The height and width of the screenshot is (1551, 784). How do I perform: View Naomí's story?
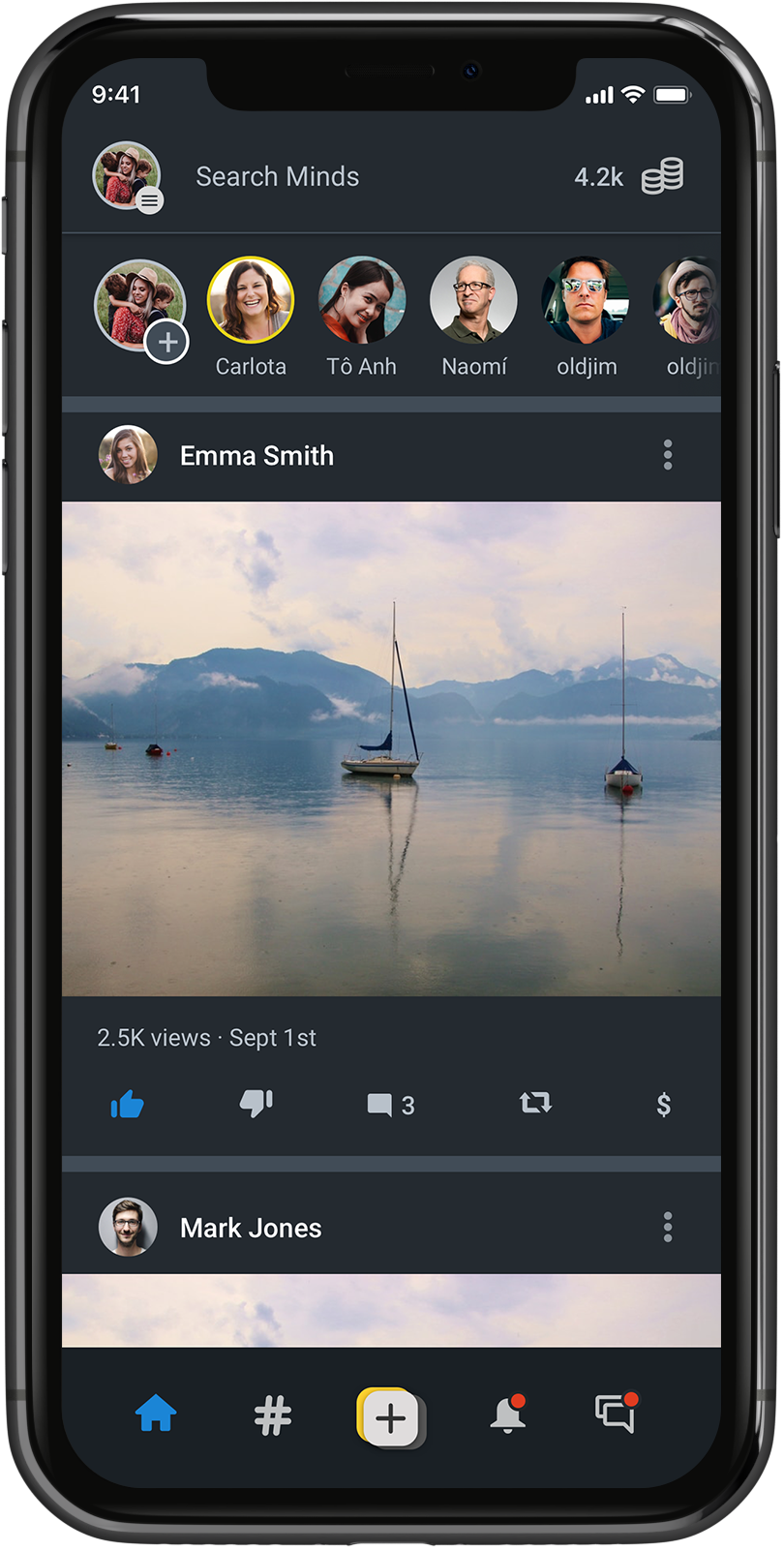point(473,301)
